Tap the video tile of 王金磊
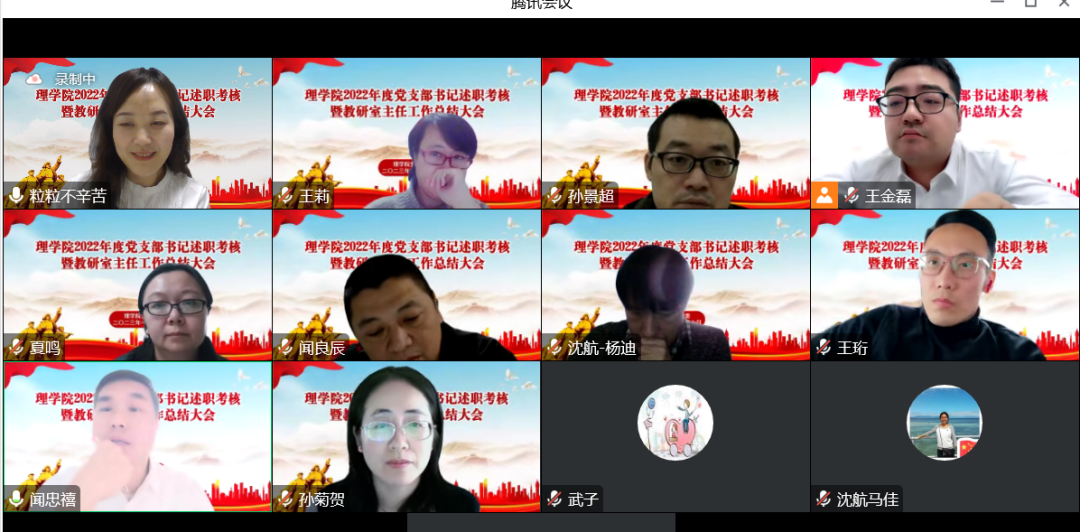The image size is (1080, 532). coord(944,133)
